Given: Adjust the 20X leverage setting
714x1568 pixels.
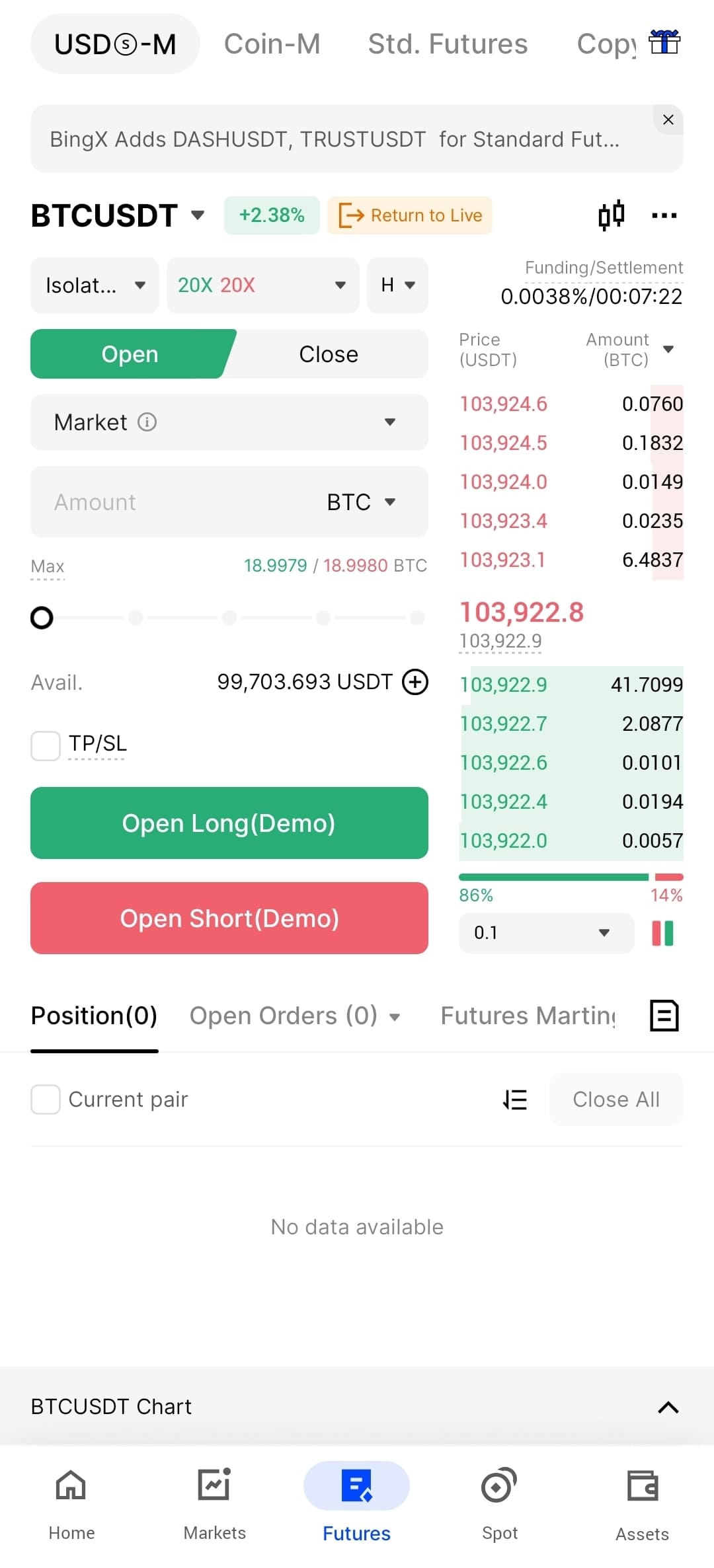Looking at the screenshot, I should (262, 285).
